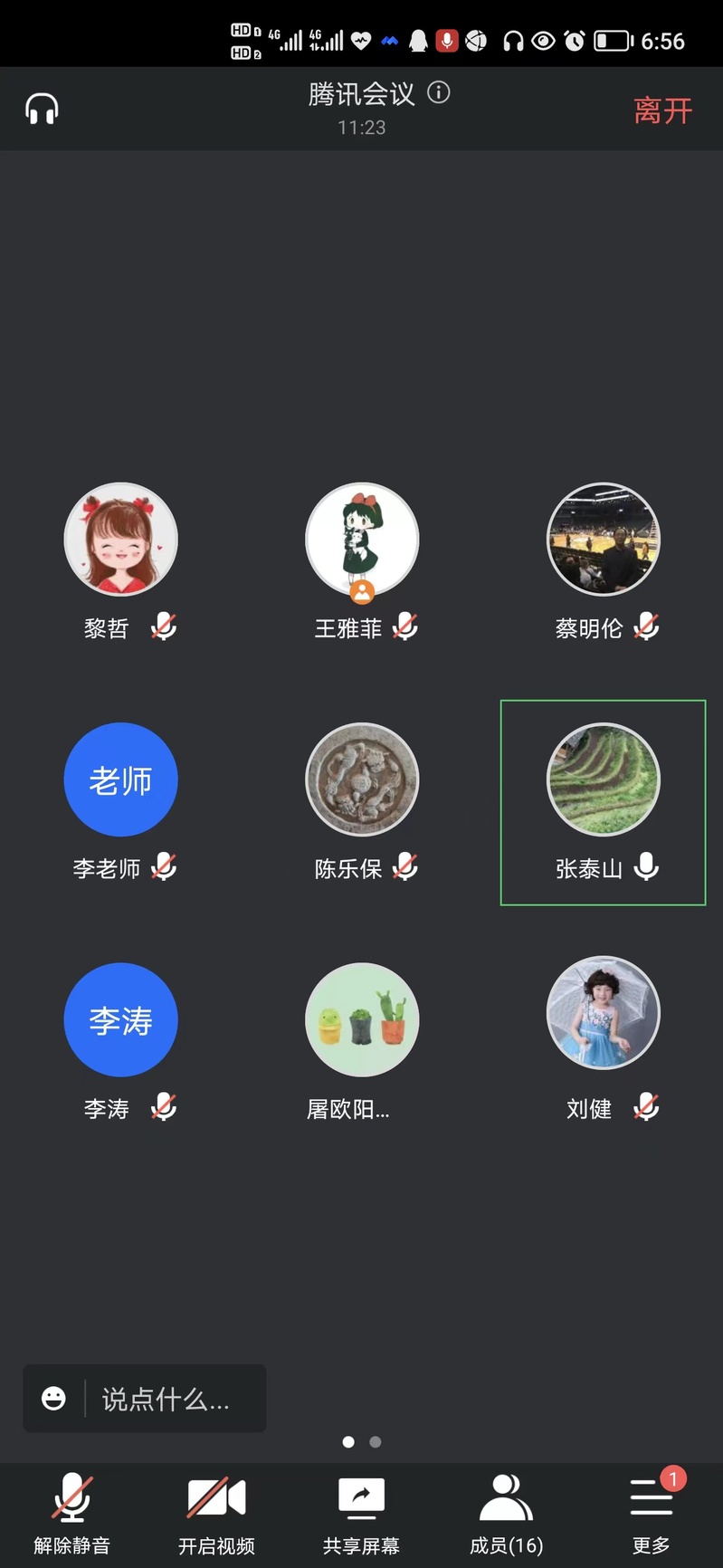Viewport: 723px width, 1568px height.
Task: Open 陈乐保's participant tile
Action: [362, 780]
